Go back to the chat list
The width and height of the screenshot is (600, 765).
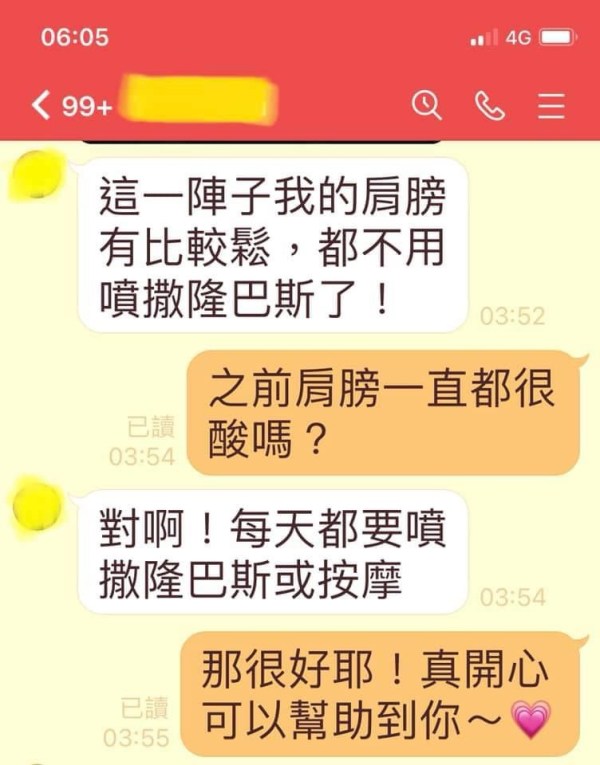coord(41,105)
